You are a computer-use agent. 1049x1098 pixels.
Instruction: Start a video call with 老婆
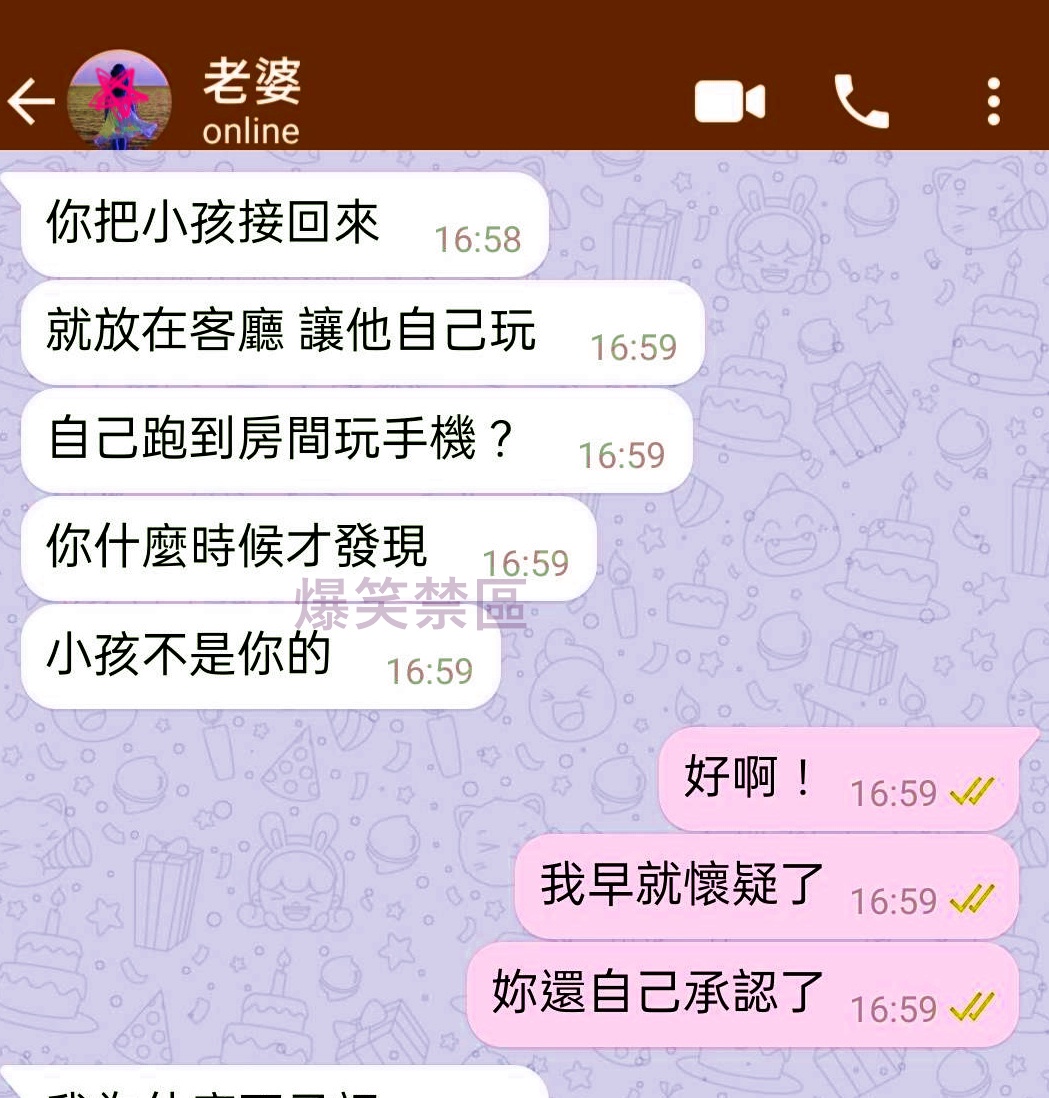click(x=730, y=102)
